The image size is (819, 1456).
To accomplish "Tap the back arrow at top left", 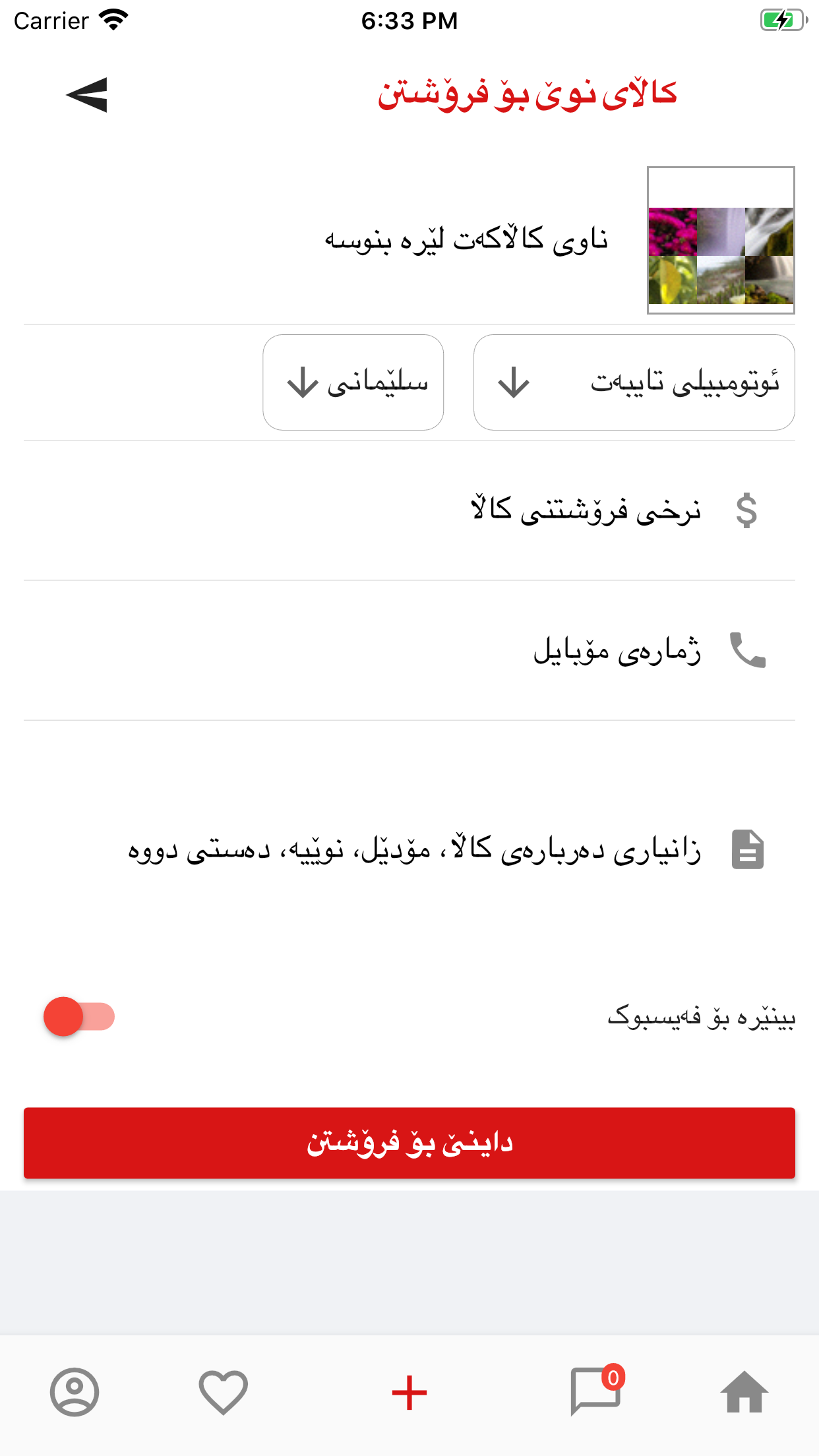I will tap(86, 94).
